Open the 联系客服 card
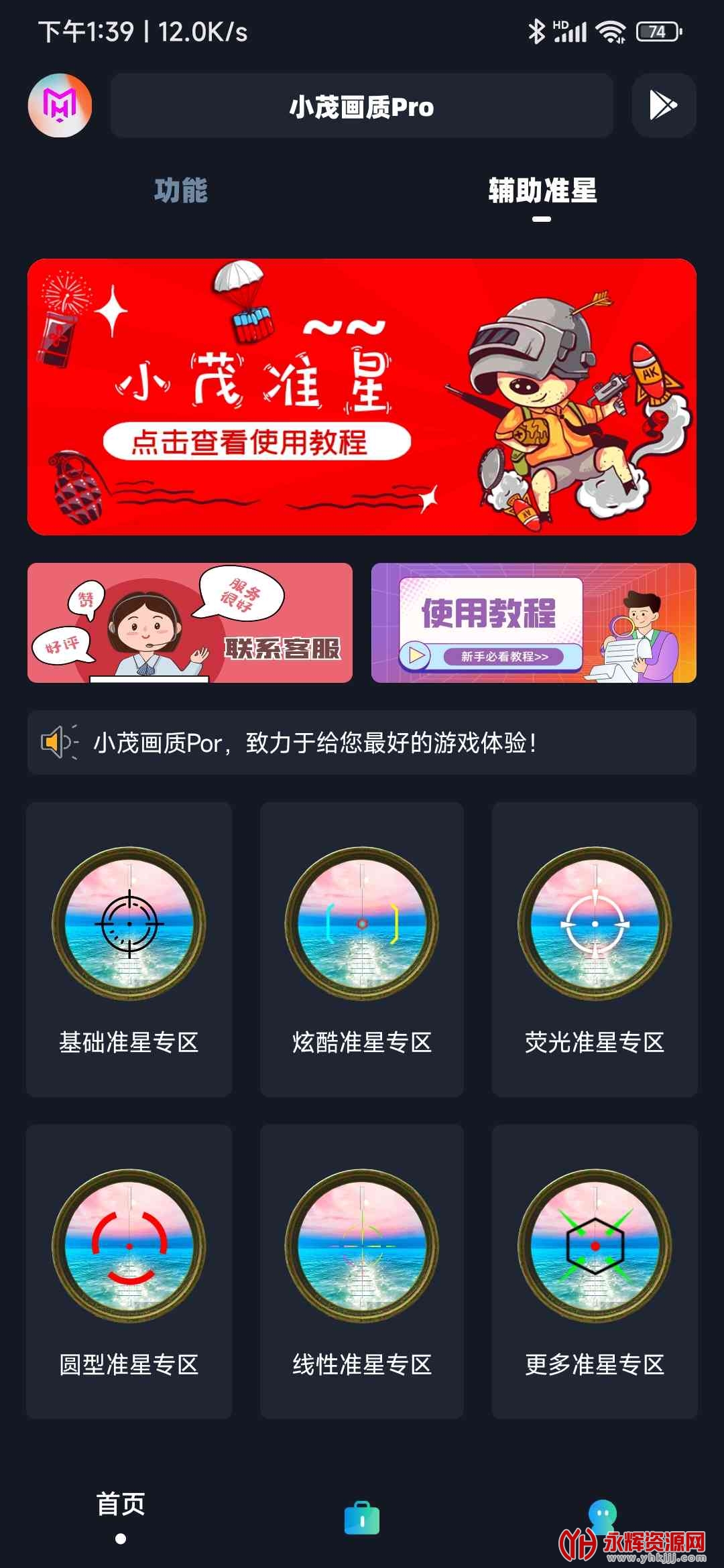The width and height of the screenshot is (724, 1568). pyautogui.click(x=190, y=623)
